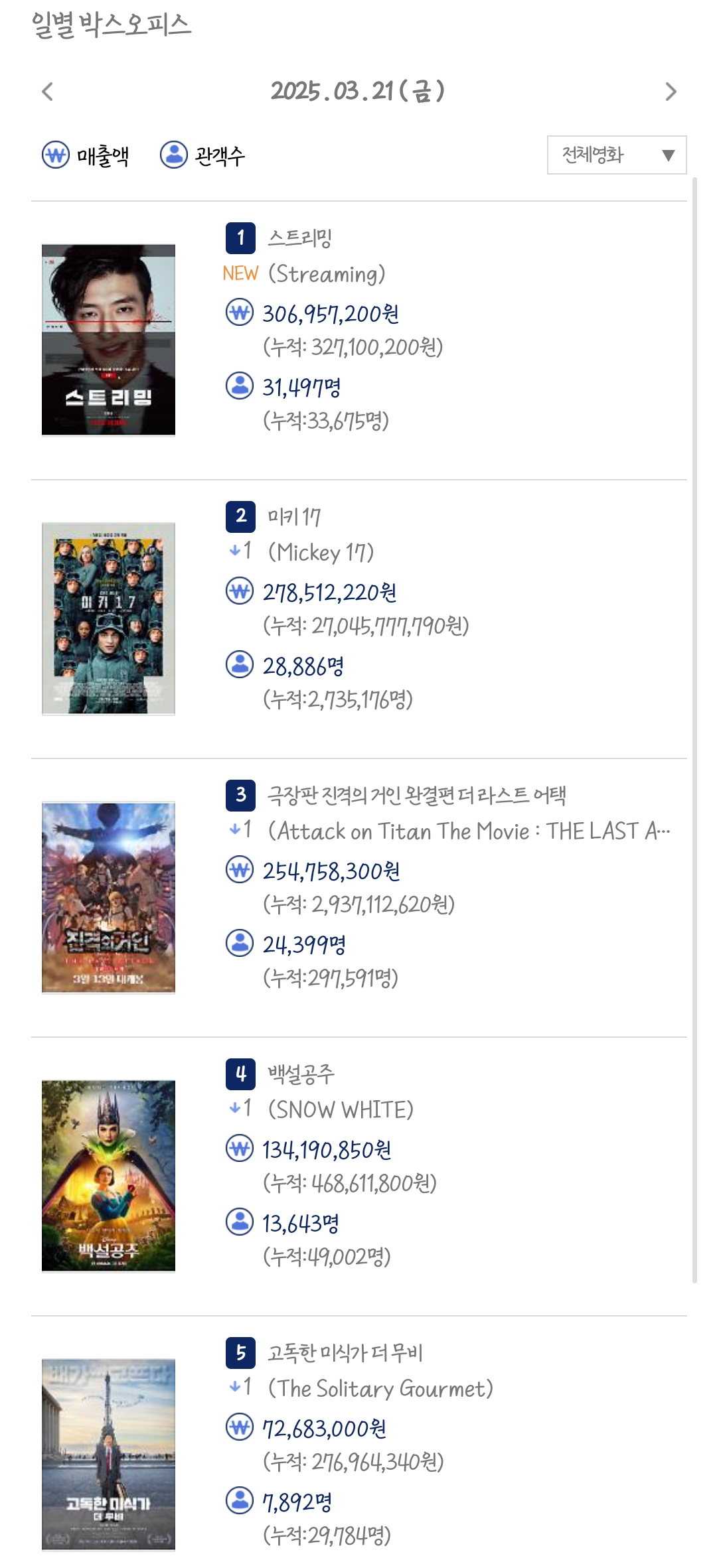717x1568 pixels.
Task: Open the Attack on Titan movie poster
Action: tap(108, 897)
